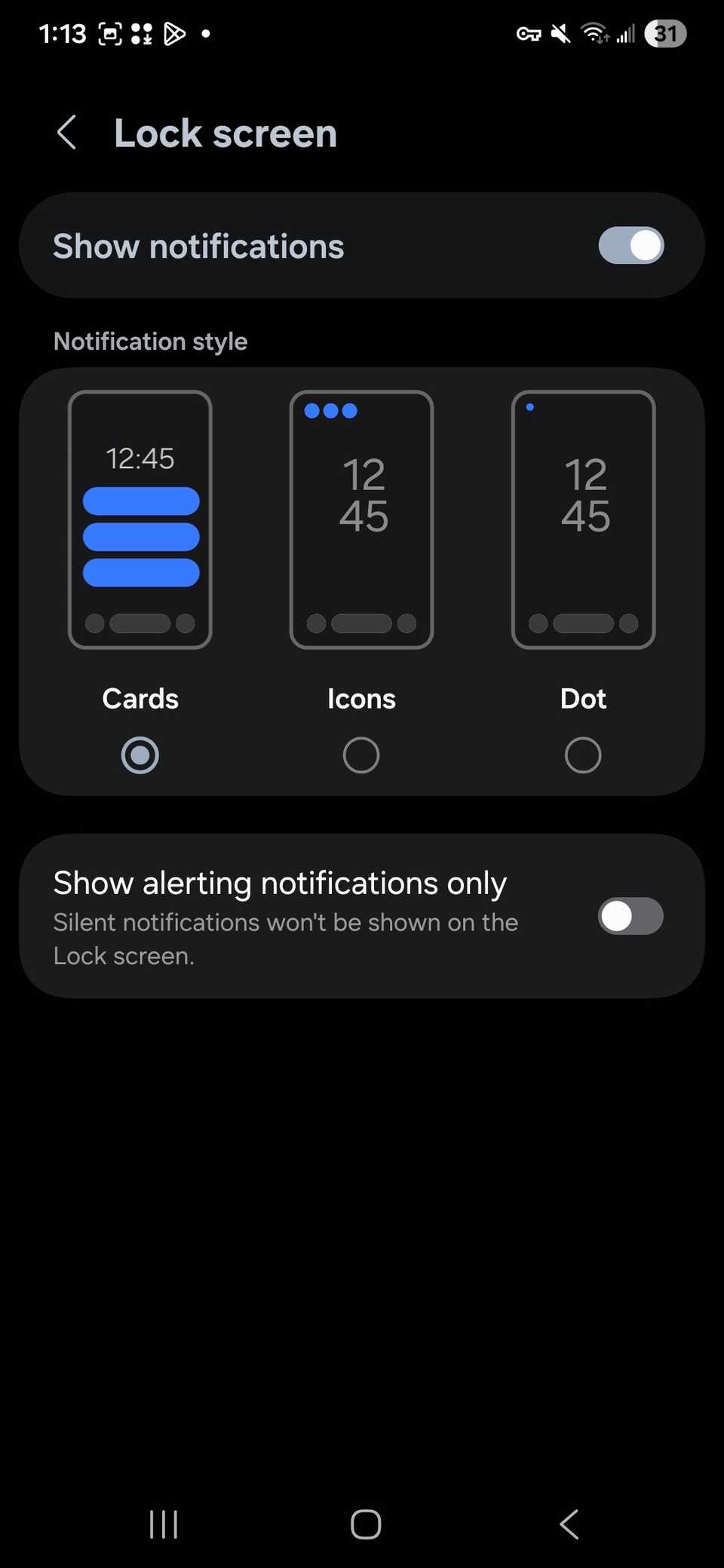Tap the Lock screen title text
The image size is (724, 1568).
click(225, 133)
